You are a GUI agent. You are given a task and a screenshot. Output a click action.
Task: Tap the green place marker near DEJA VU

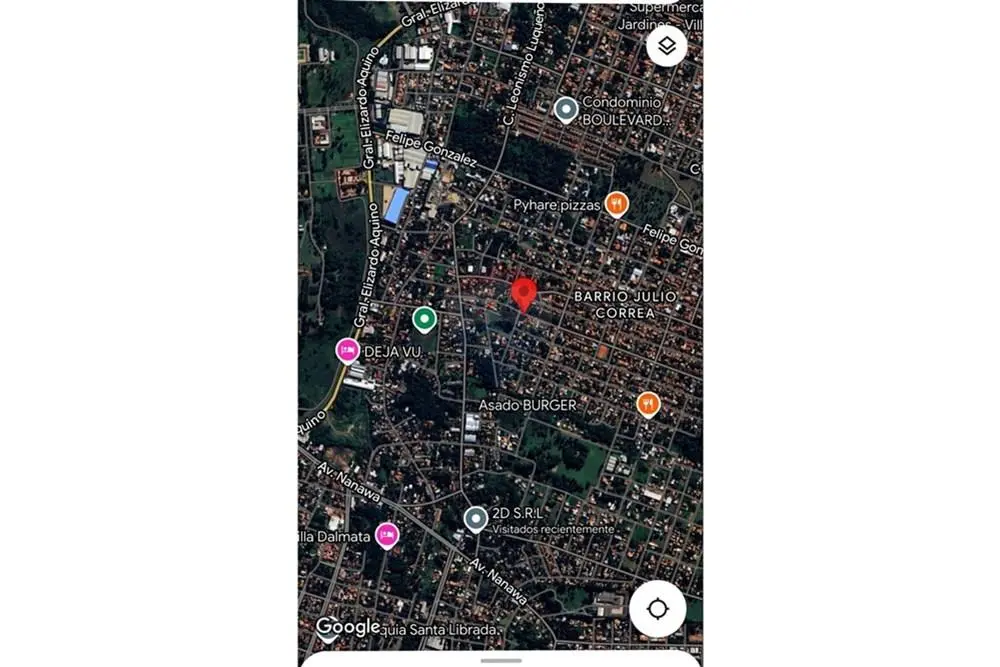pyautogui.click(x=425, y=320)
